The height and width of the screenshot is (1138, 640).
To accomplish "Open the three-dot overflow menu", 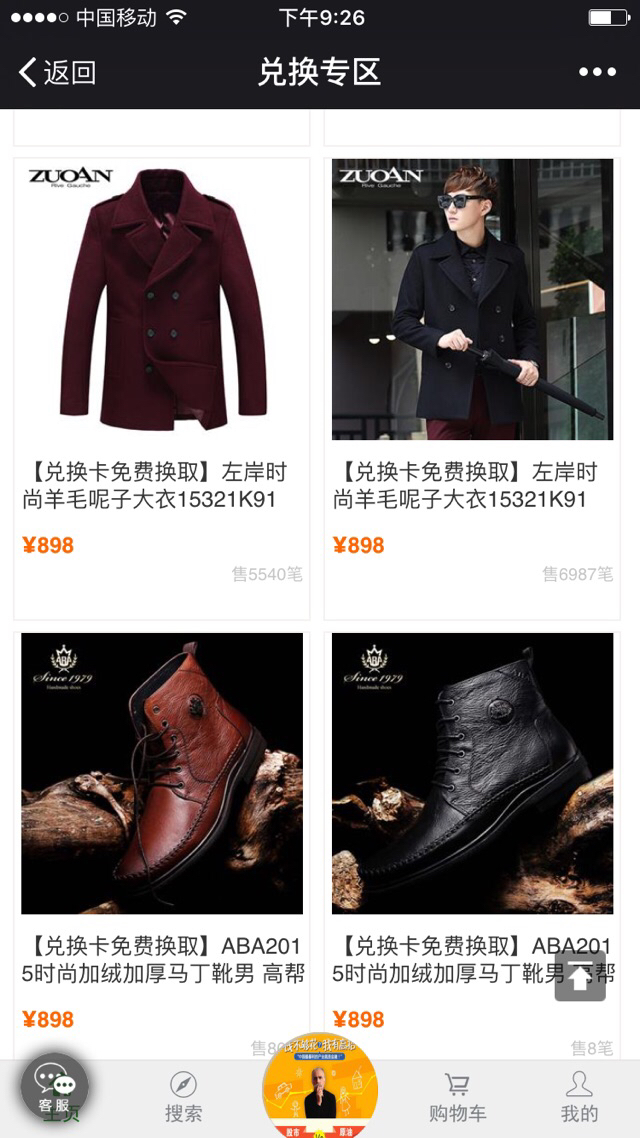I will pyautogui.click(x=597, y=72).
